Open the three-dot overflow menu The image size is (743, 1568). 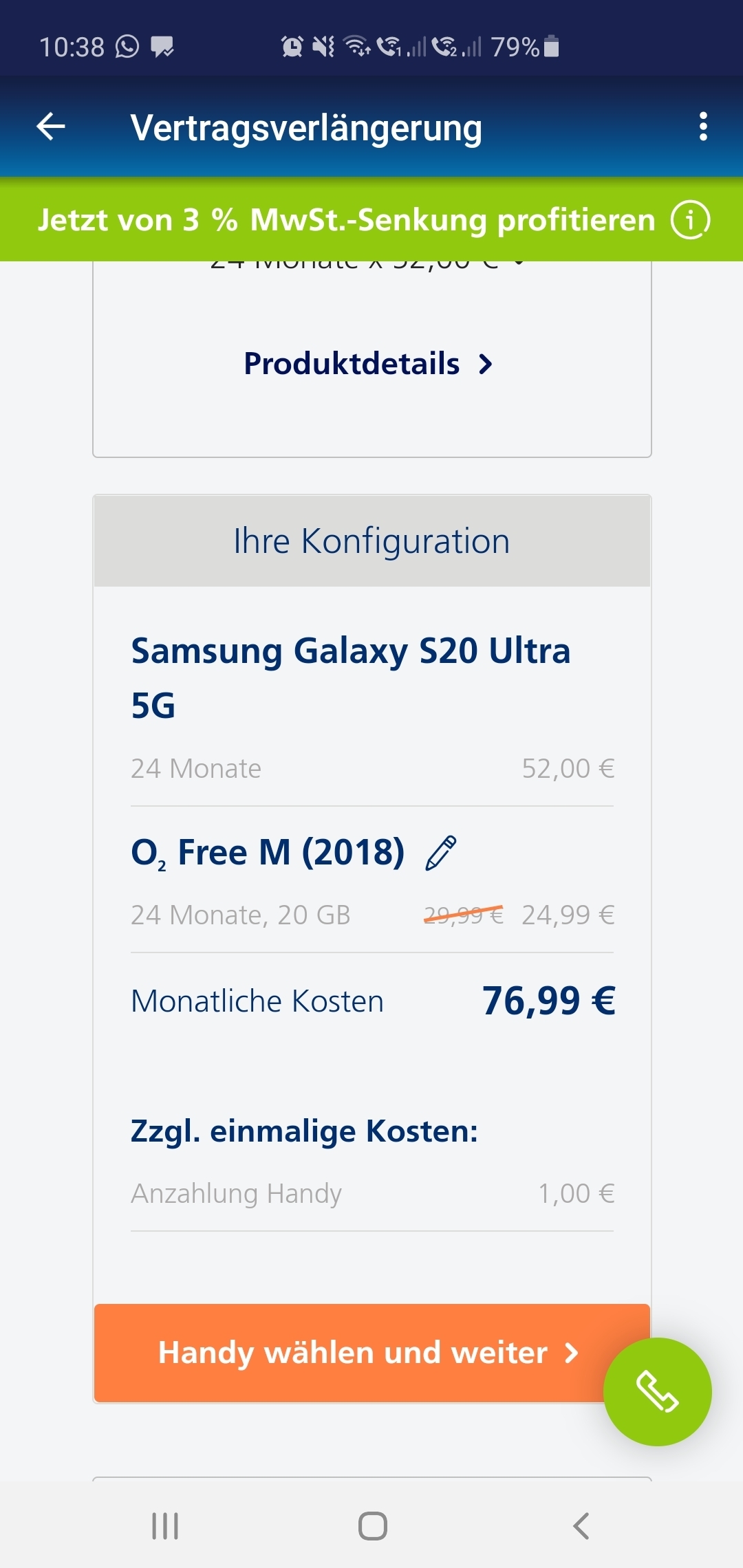click(702, 127)
